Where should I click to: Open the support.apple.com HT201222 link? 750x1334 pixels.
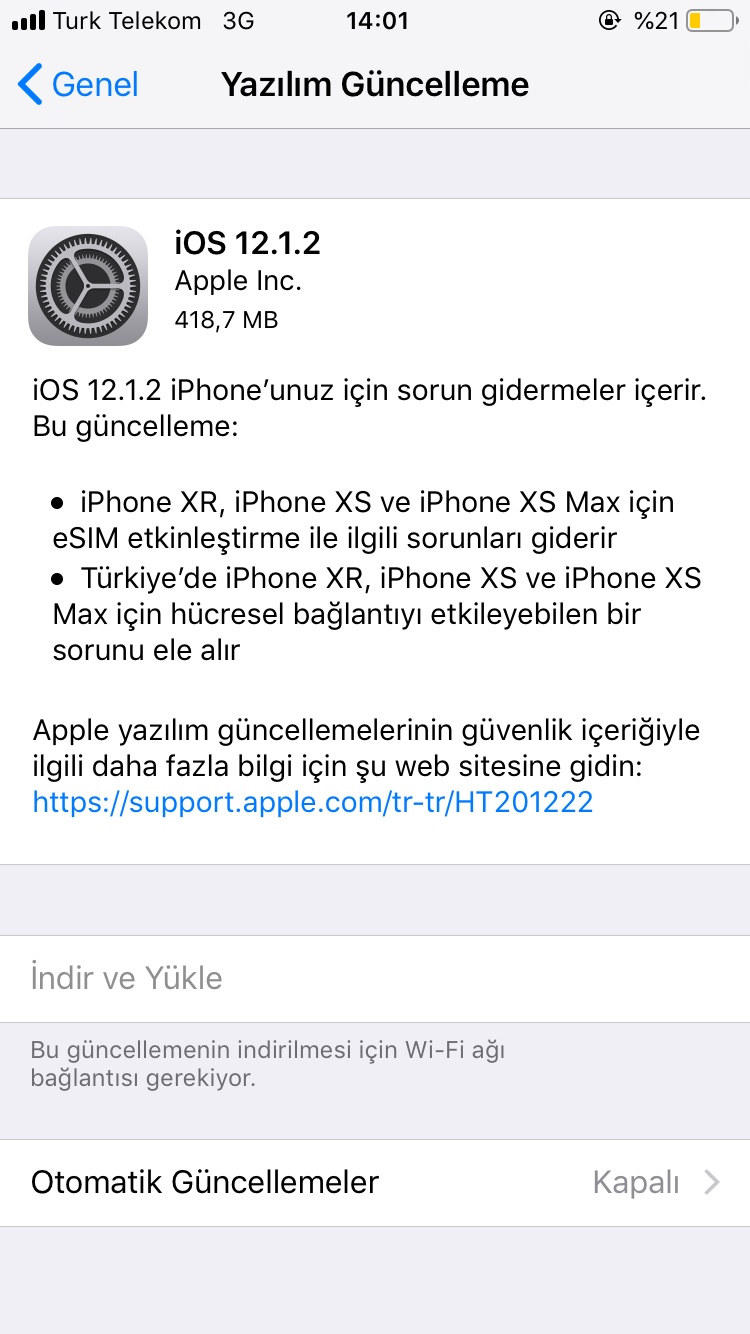pyautogui.click(x=313, y=801)
